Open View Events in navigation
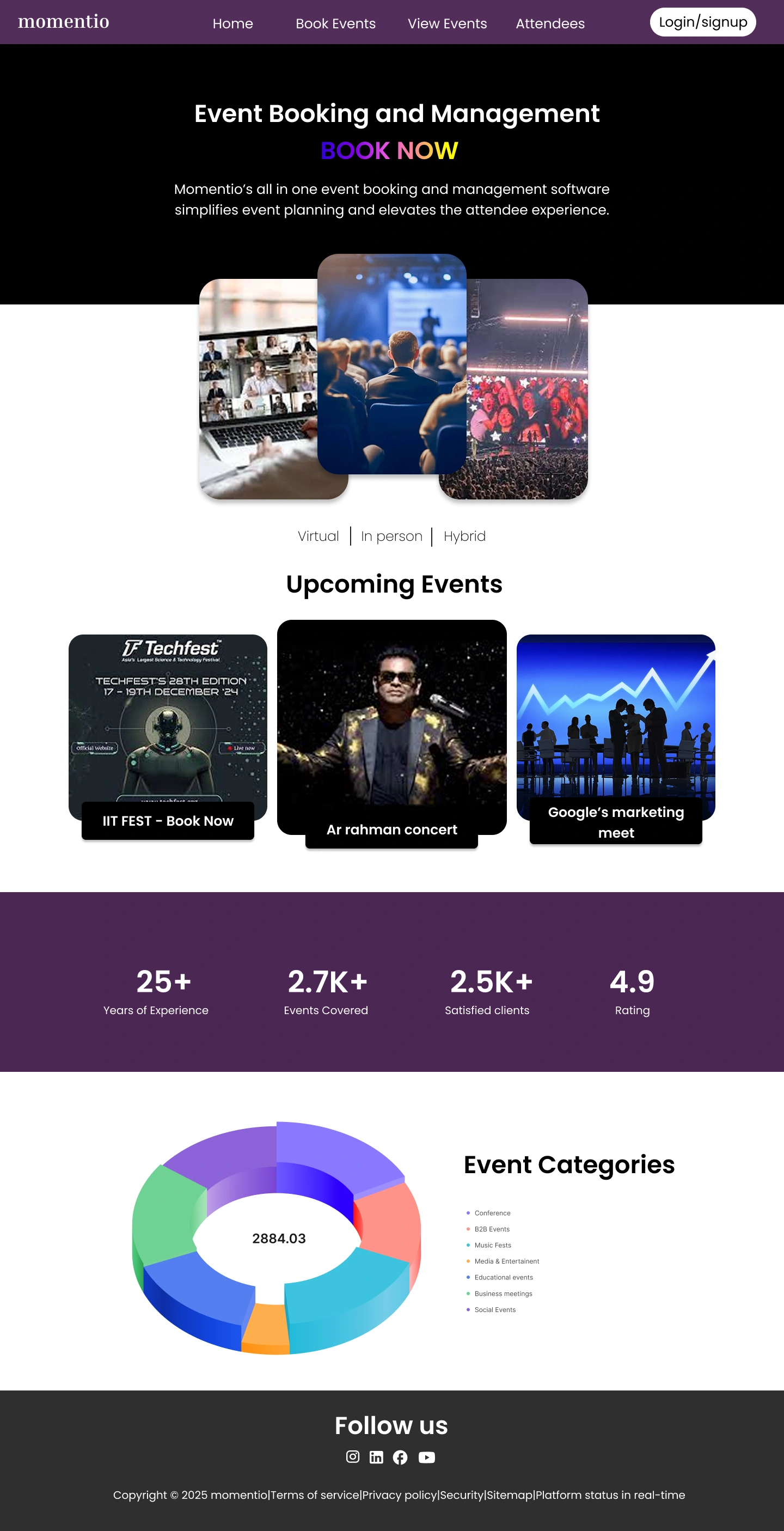Screen dimensions: 784x1531 pos(446,24)
